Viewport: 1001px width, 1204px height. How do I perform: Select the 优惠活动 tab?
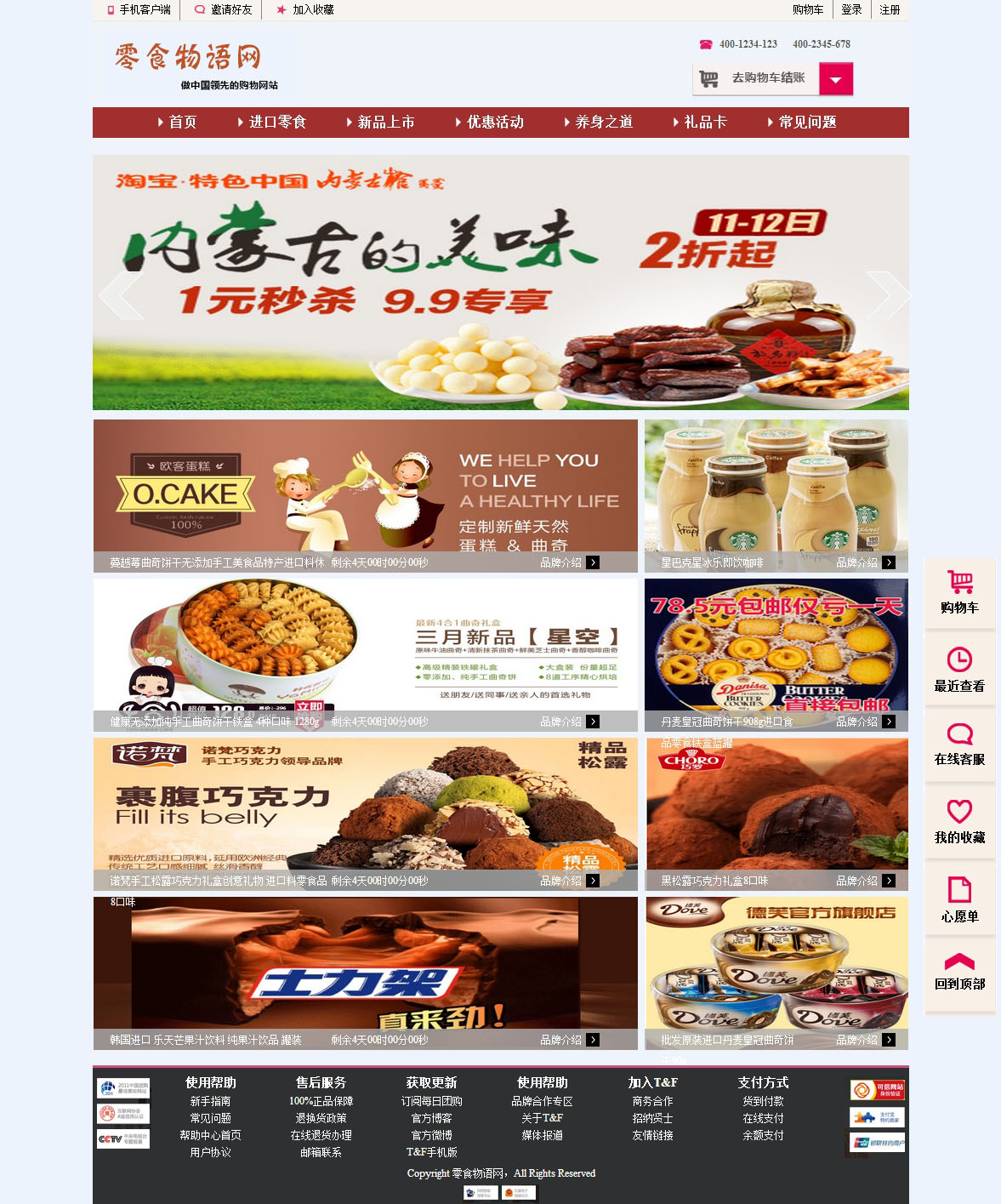(x=490, y=123)
